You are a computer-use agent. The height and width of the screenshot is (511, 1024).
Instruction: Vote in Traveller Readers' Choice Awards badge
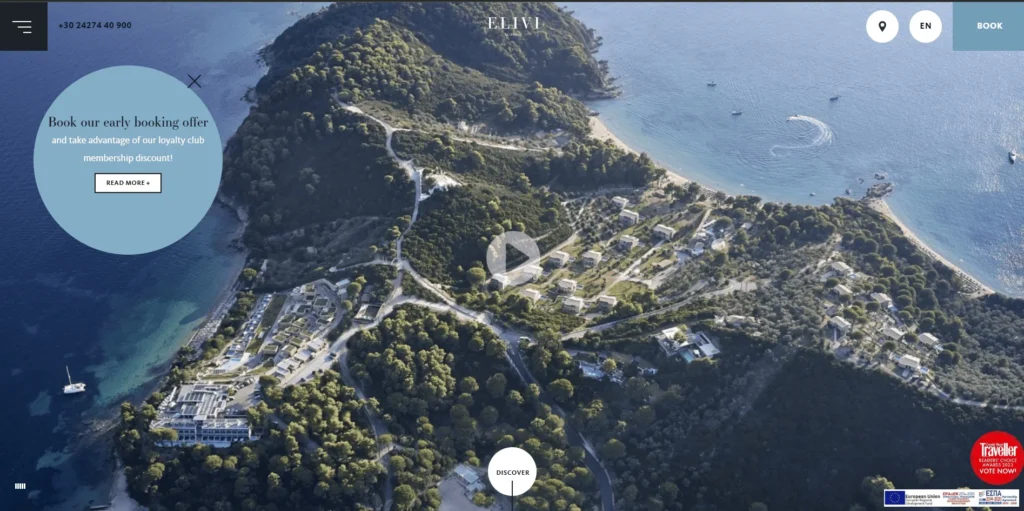pyautogui.click(x=996, y=458)
